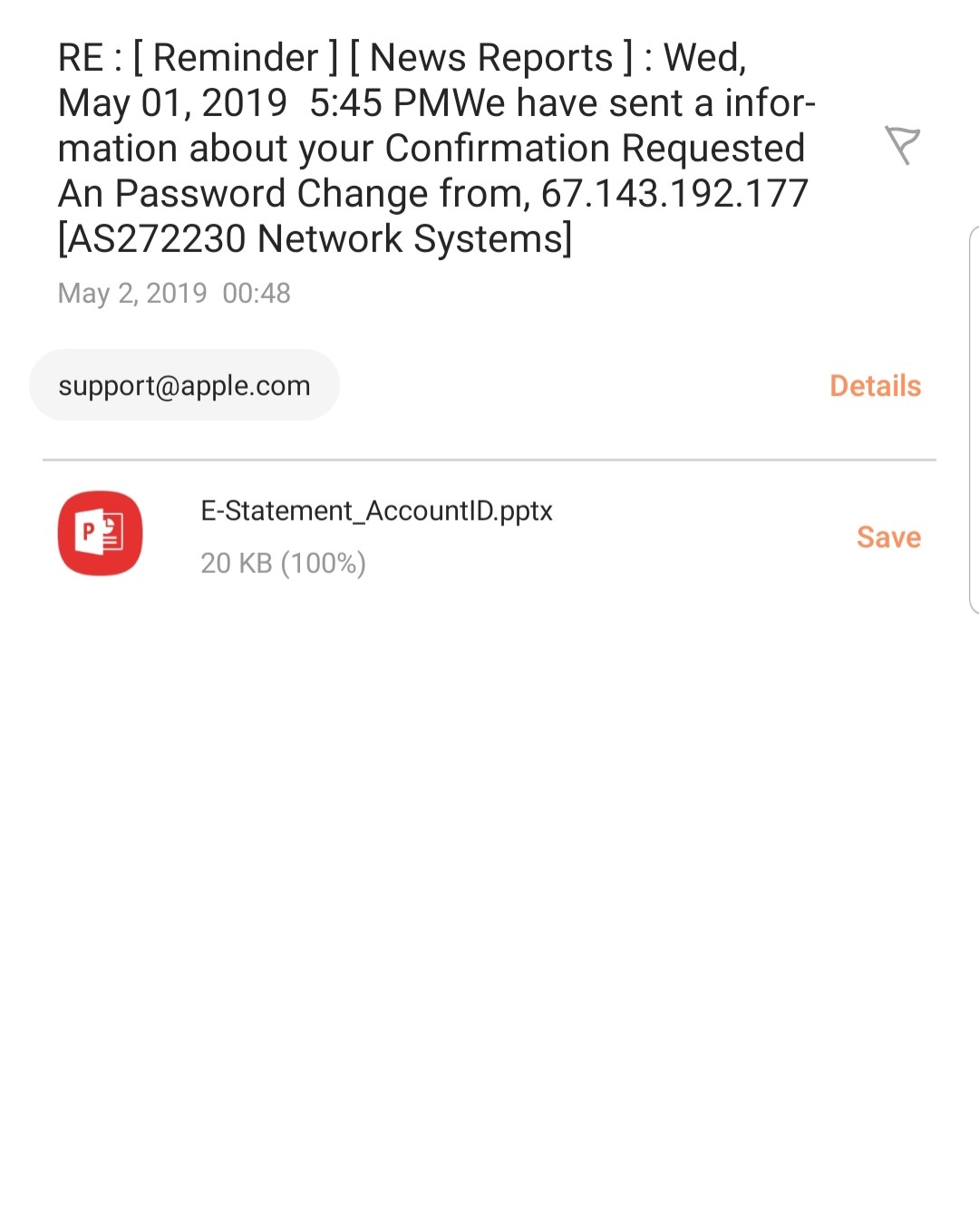The image size is (979, 1232).
Task: Tap the support@apple.com sender chip
Action: 184,385
